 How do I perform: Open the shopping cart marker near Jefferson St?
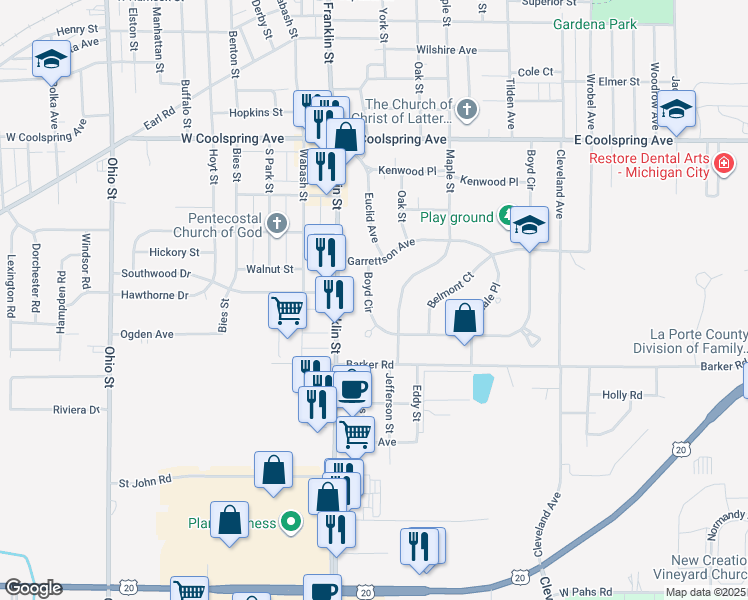[x=355, y=436]
